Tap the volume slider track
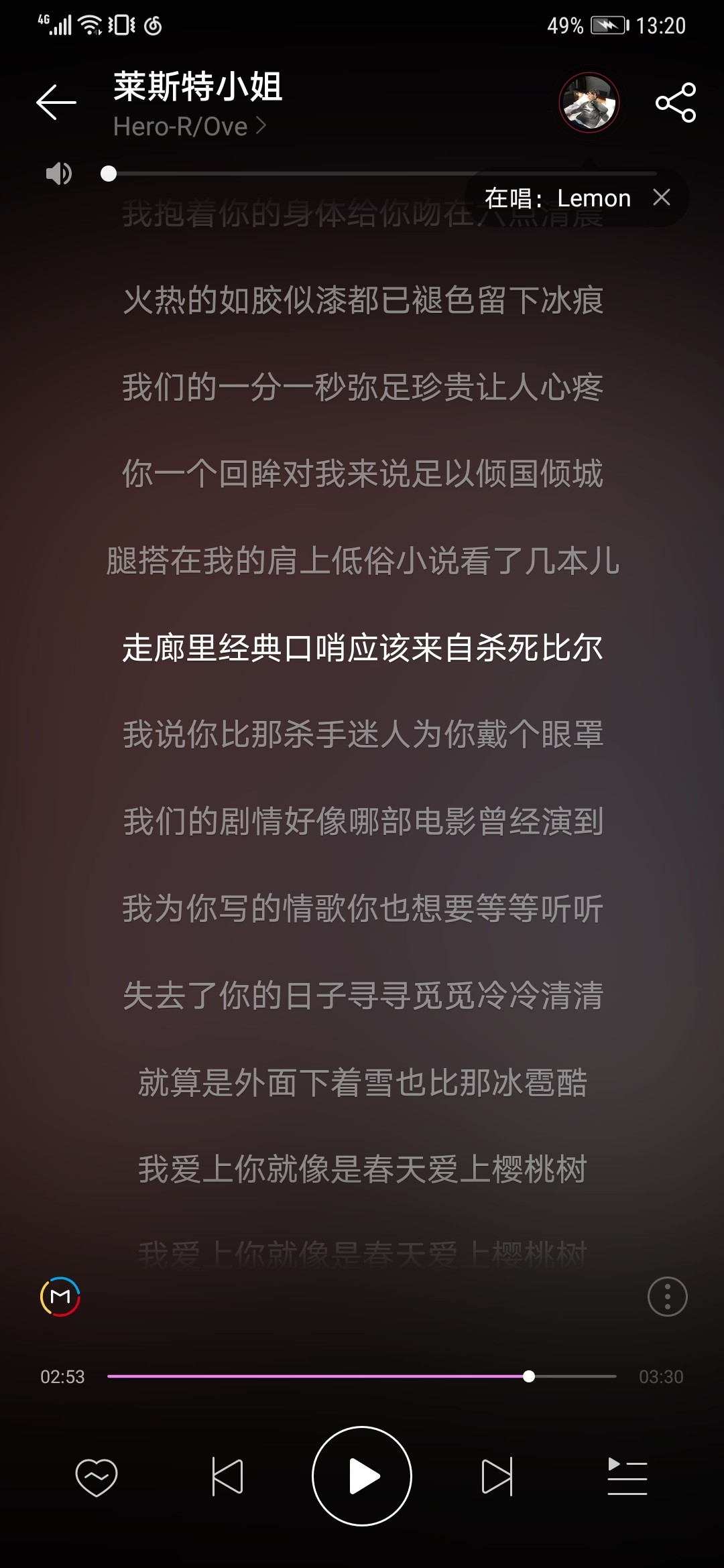The height and width of the screenshot is (1568, 724). pyautogui.click(x=382, y=174)
